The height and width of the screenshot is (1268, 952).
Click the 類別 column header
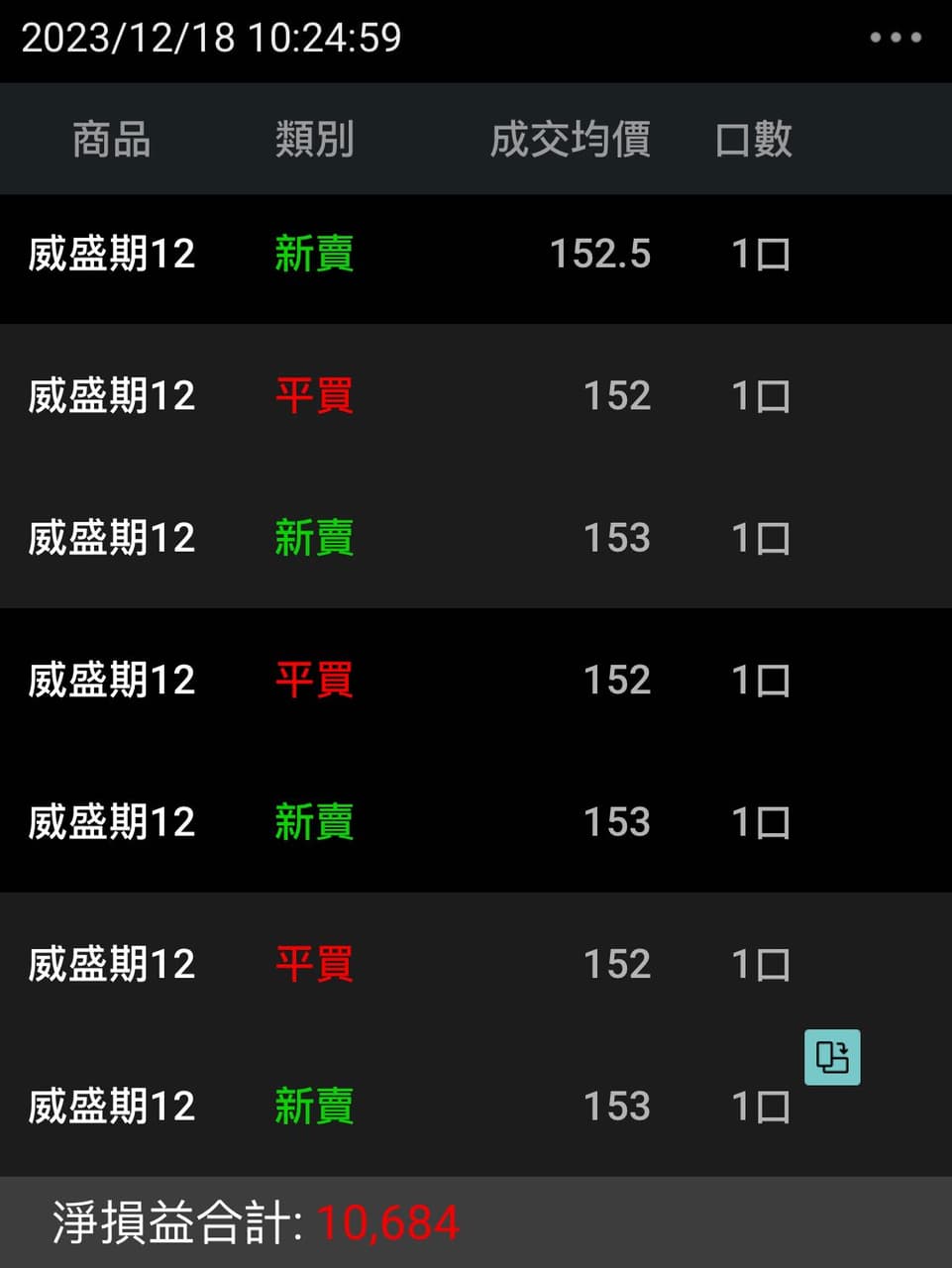click(x=314, y=140)
